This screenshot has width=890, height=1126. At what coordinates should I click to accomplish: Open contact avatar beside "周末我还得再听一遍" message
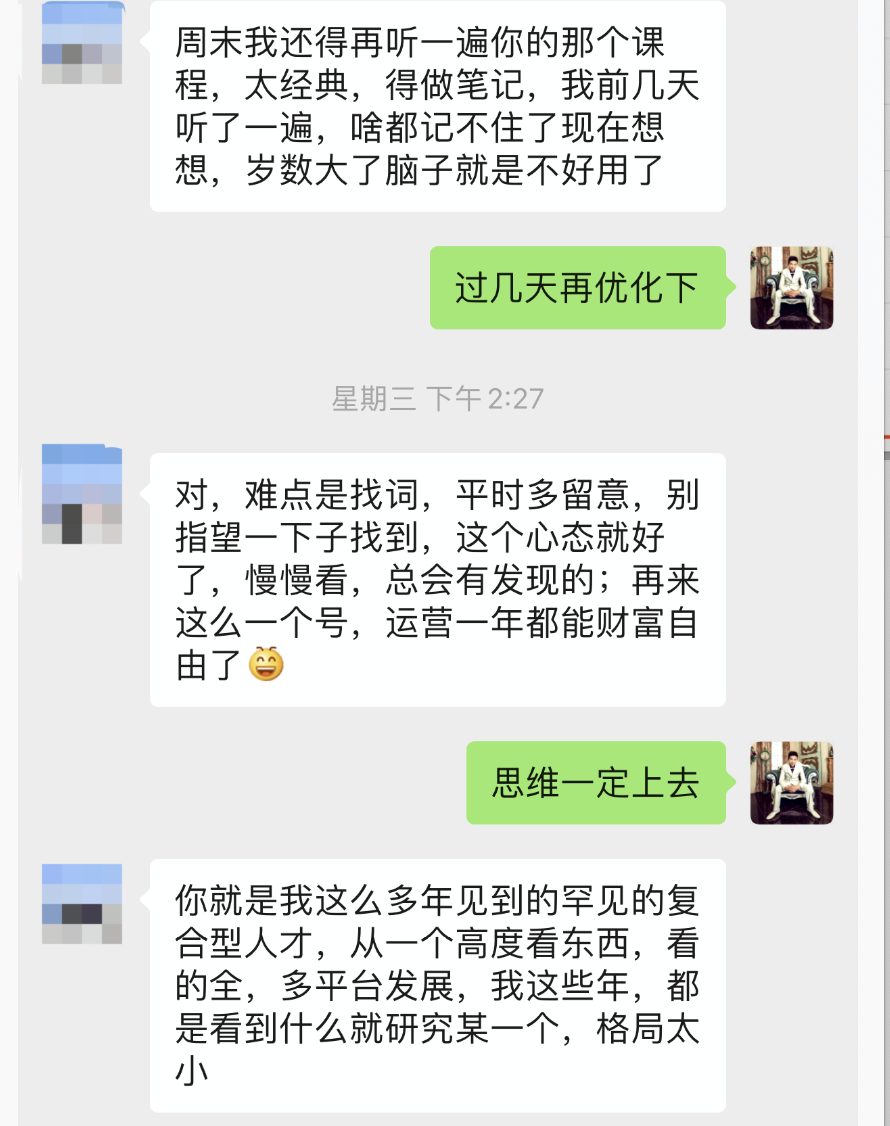pos(82,44)
